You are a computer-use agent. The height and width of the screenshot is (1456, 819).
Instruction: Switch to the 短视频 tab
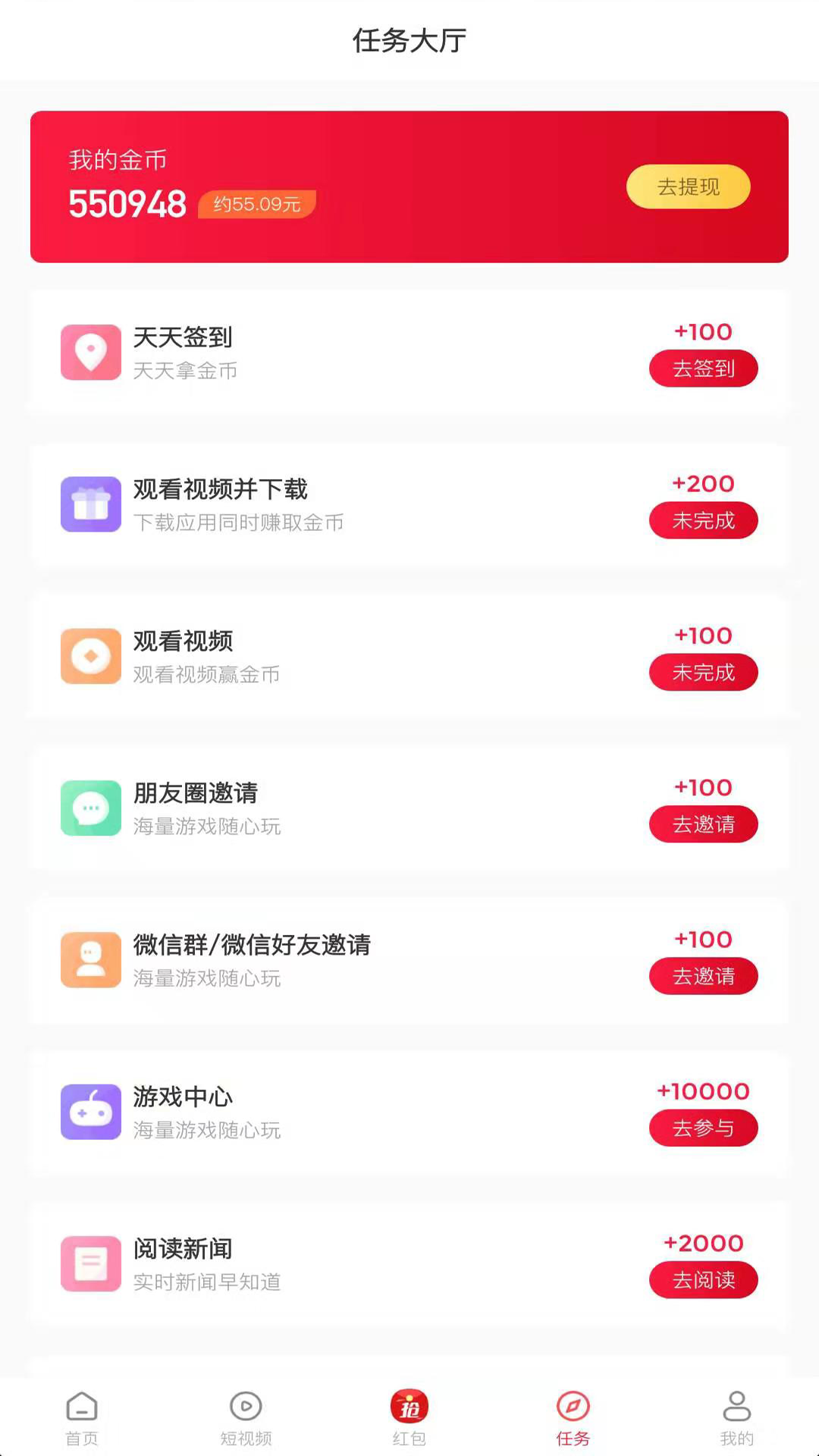(x=246, y=1418)
